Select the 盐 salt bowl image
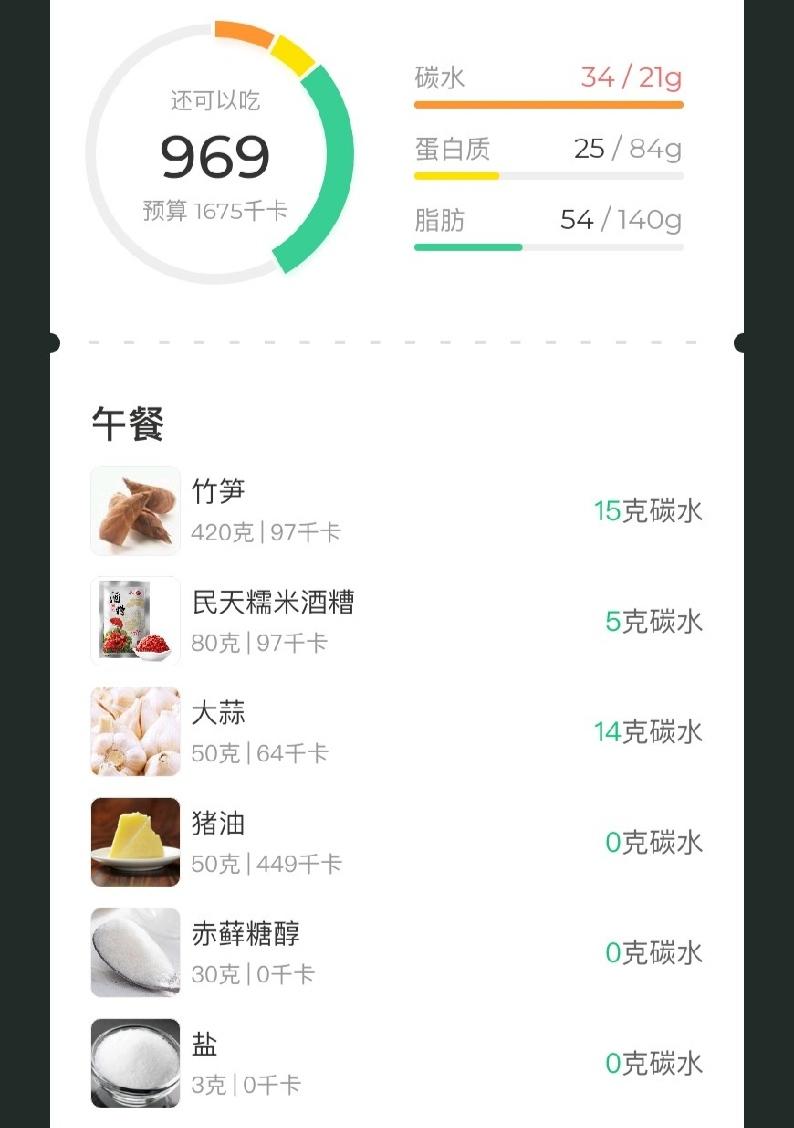The width and height of the screenshot is (794, 1128). click(x=135, y=1062)
